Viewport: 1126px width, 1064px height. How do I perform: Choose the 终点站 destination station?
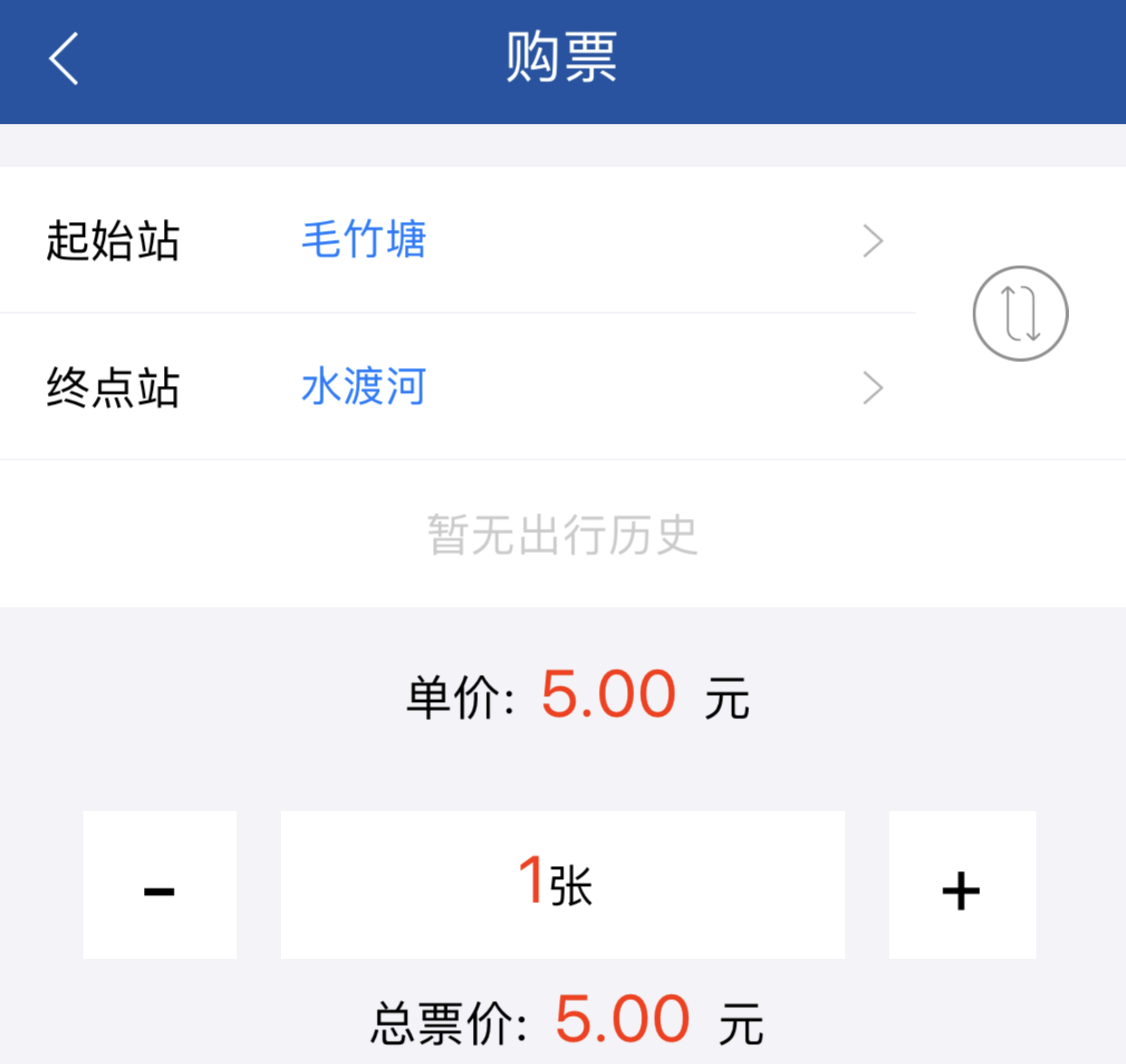tap(457, 387)
